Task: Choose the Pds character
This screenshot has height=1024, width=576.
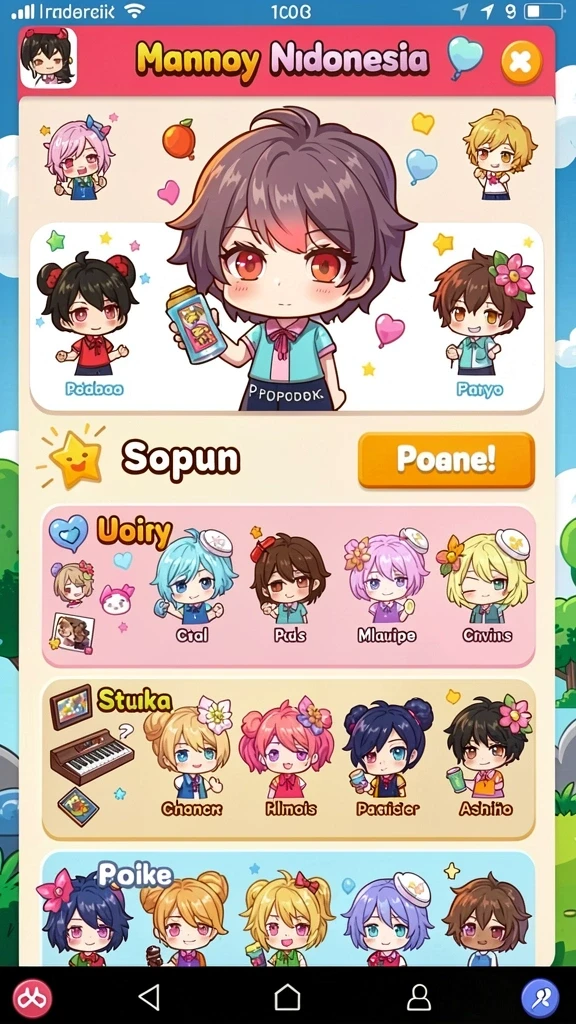Action: point(290,587)
